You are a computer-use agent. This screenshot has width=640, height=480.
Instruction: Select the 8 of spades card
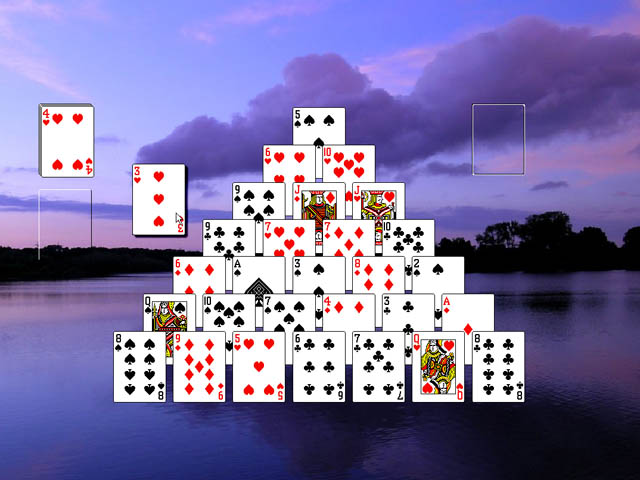click(x=139, y=367)
